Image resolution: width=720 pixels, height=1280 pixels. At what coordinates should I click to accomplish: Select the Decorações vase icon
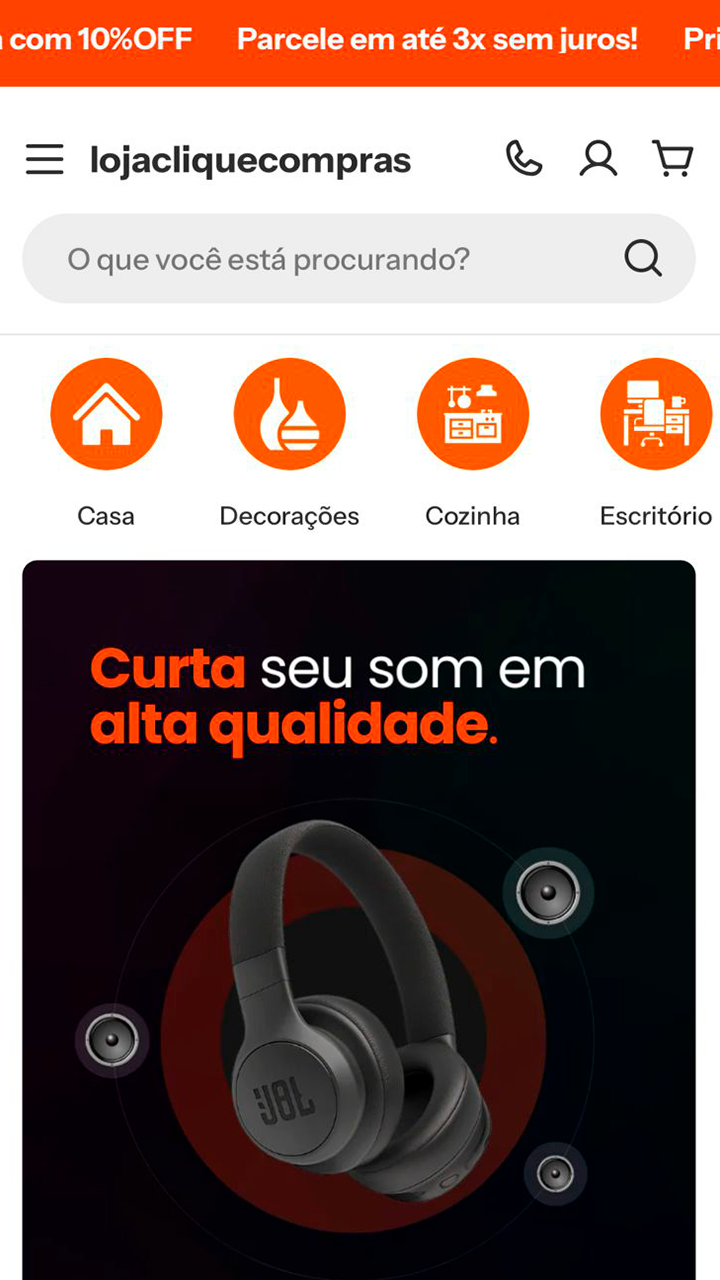(289, 413)
